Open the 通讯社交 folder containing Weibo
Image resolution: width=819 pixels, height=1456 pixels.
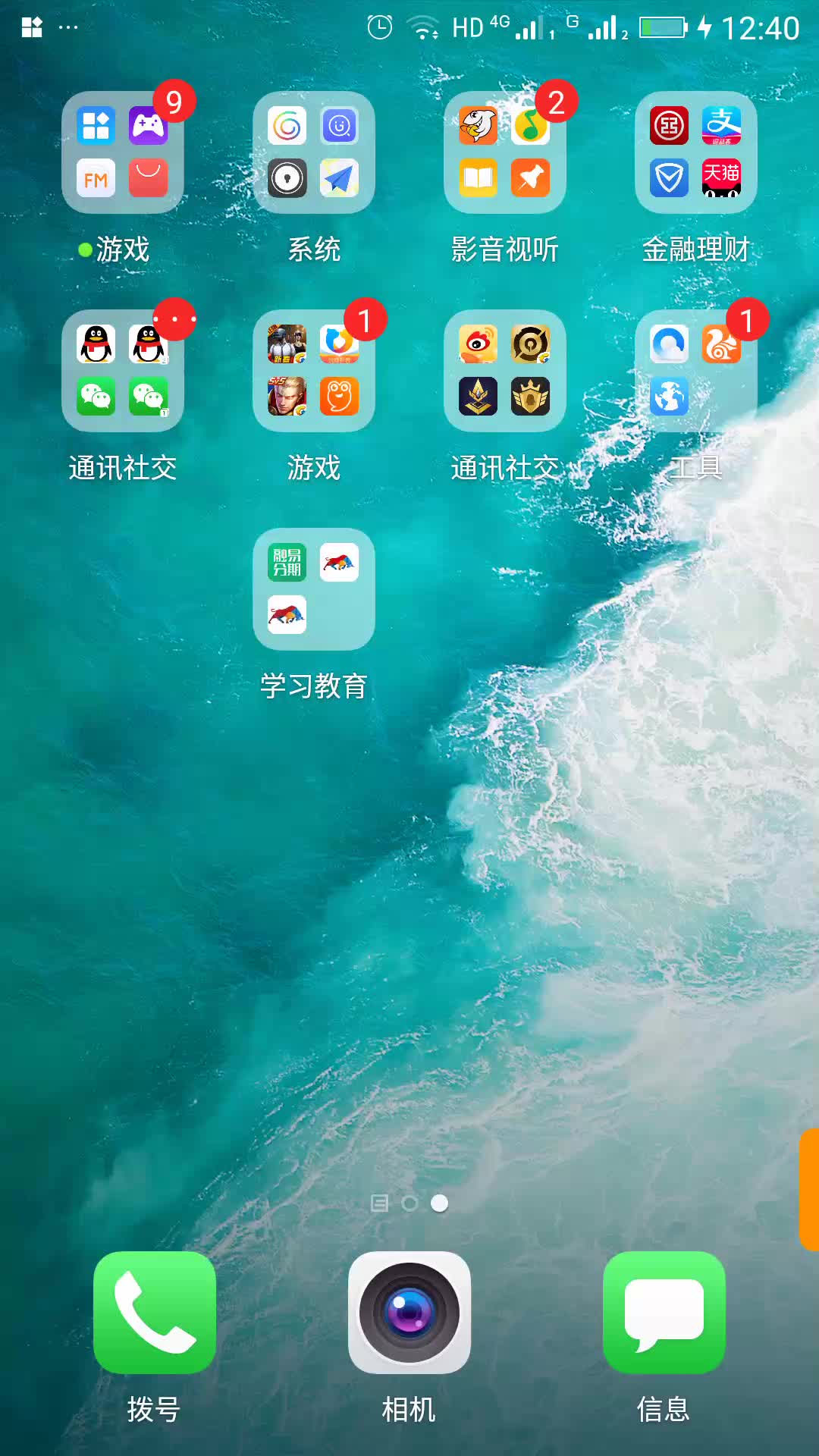[505, 371]
